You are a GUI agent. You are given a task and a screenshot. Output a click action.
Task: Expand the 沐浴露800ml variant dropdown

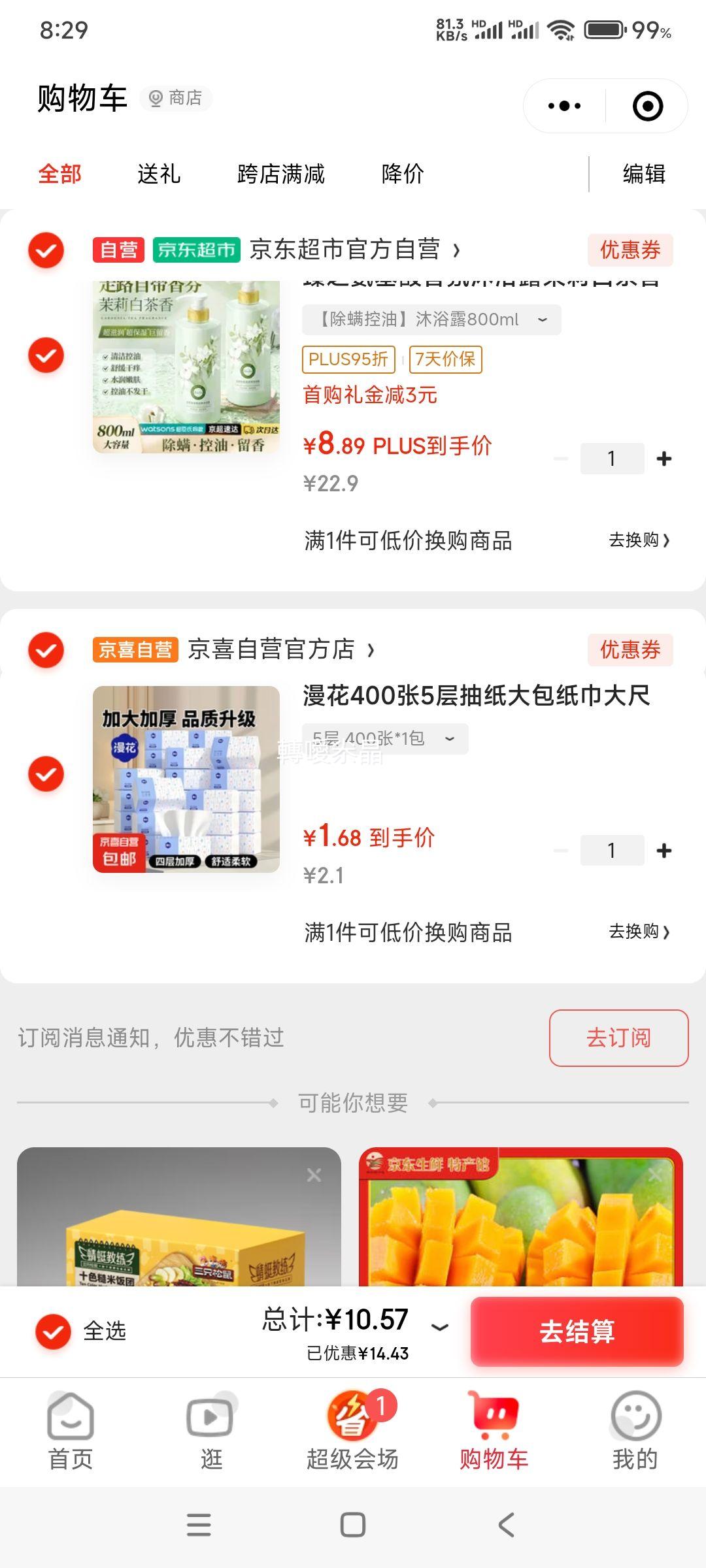click(431, 319)
